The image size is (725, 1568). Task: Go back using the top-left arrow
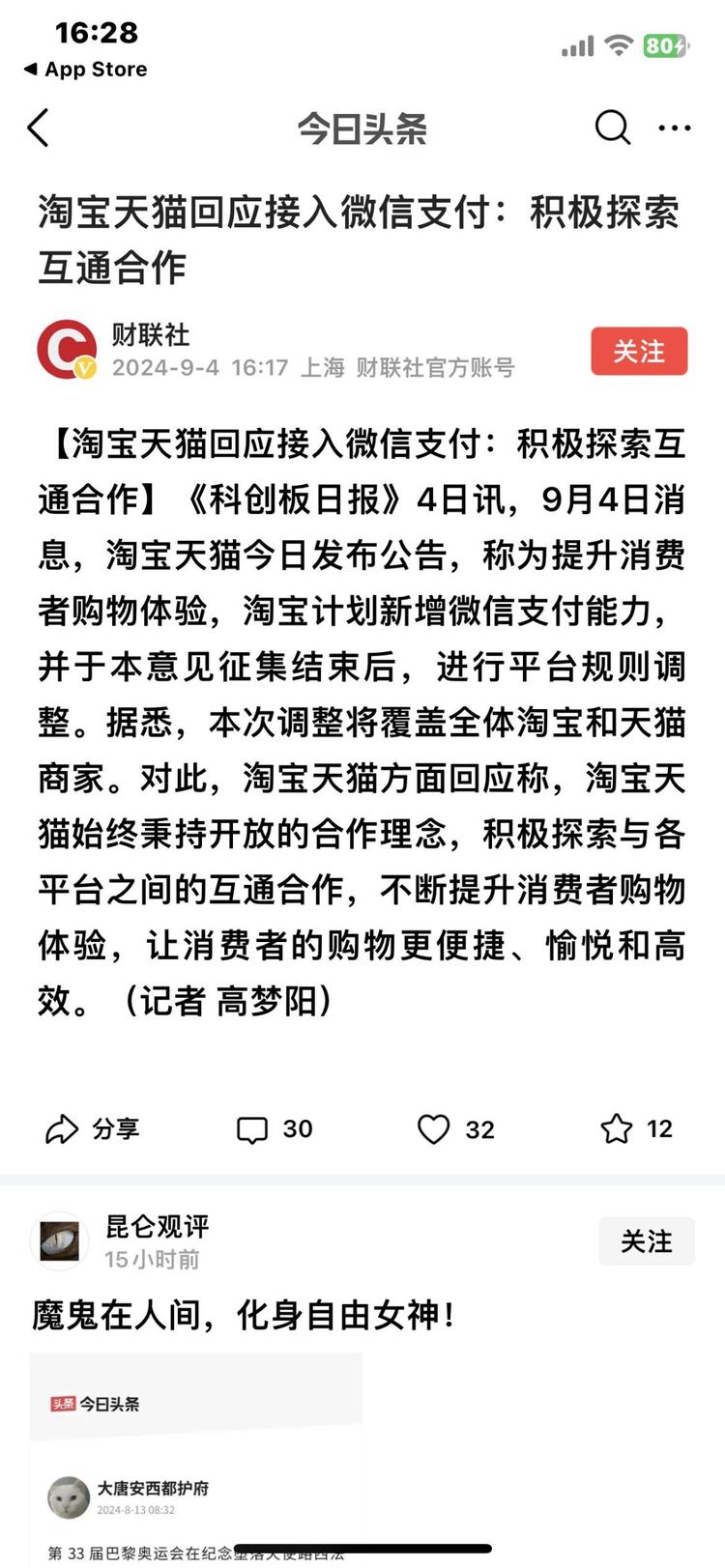(39, 128)
